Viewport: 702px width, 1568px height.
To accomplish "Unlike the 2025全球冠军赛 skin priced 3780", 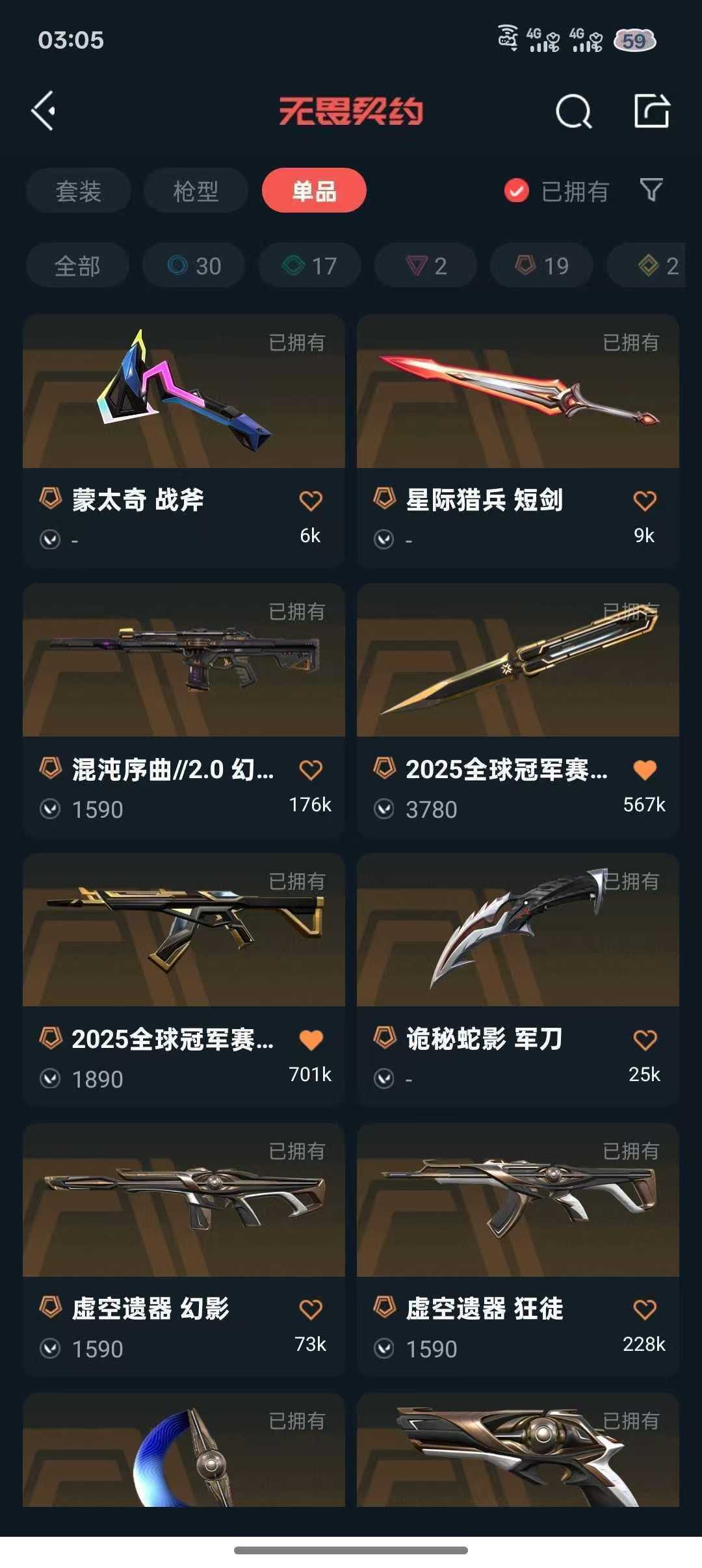I will pos(644,770).
